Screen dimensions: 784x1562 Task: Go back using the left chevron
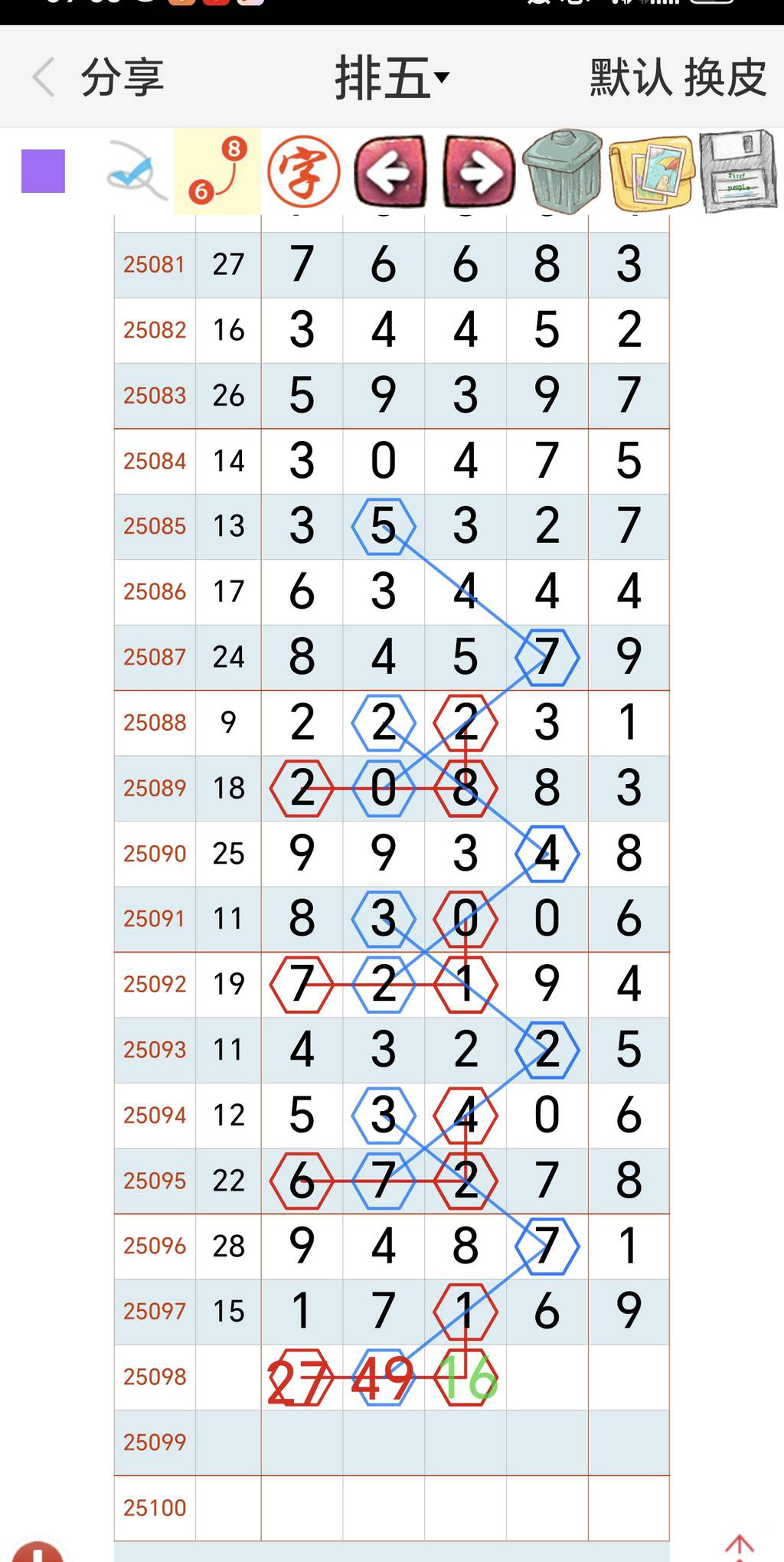[44, 77]
